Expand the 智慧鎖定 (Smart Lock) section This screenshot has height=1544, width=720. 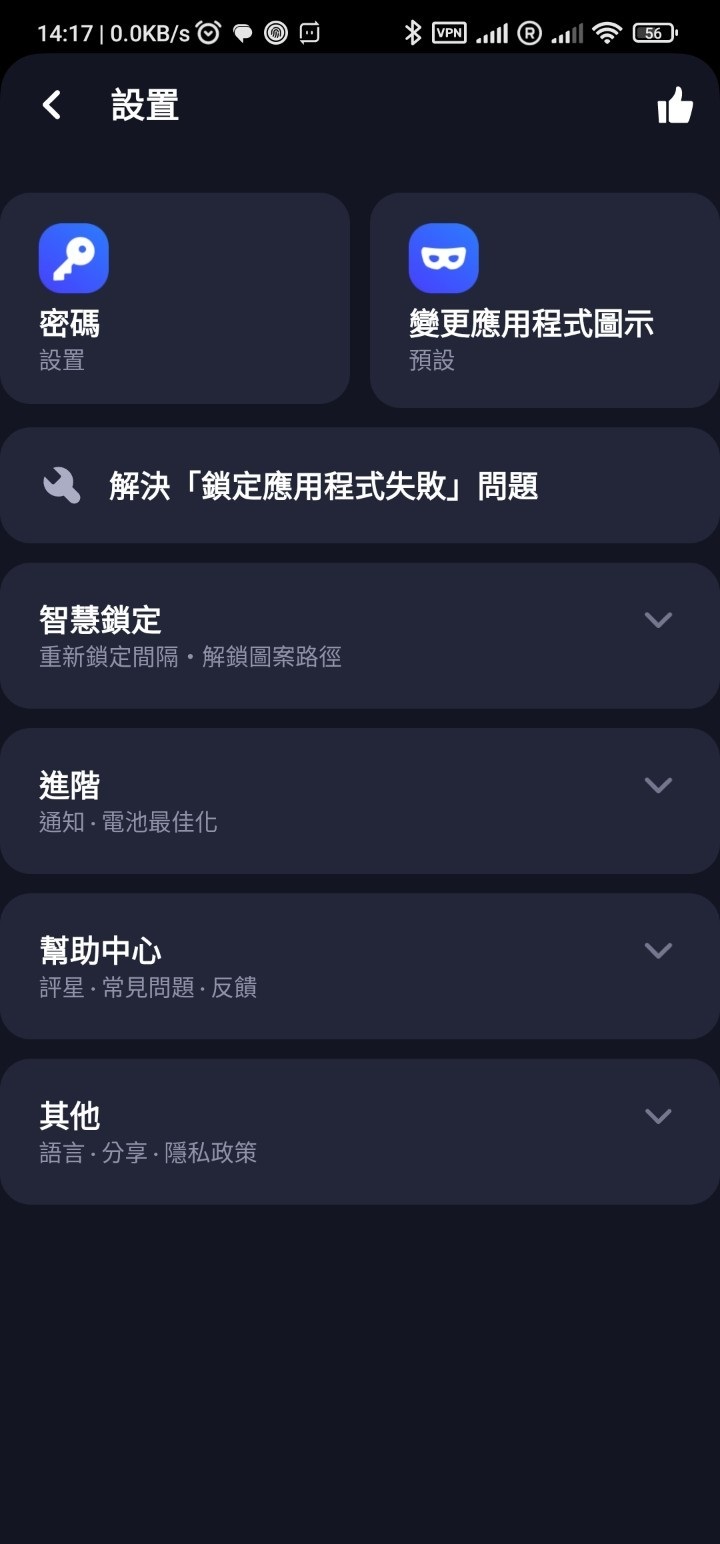659,620
